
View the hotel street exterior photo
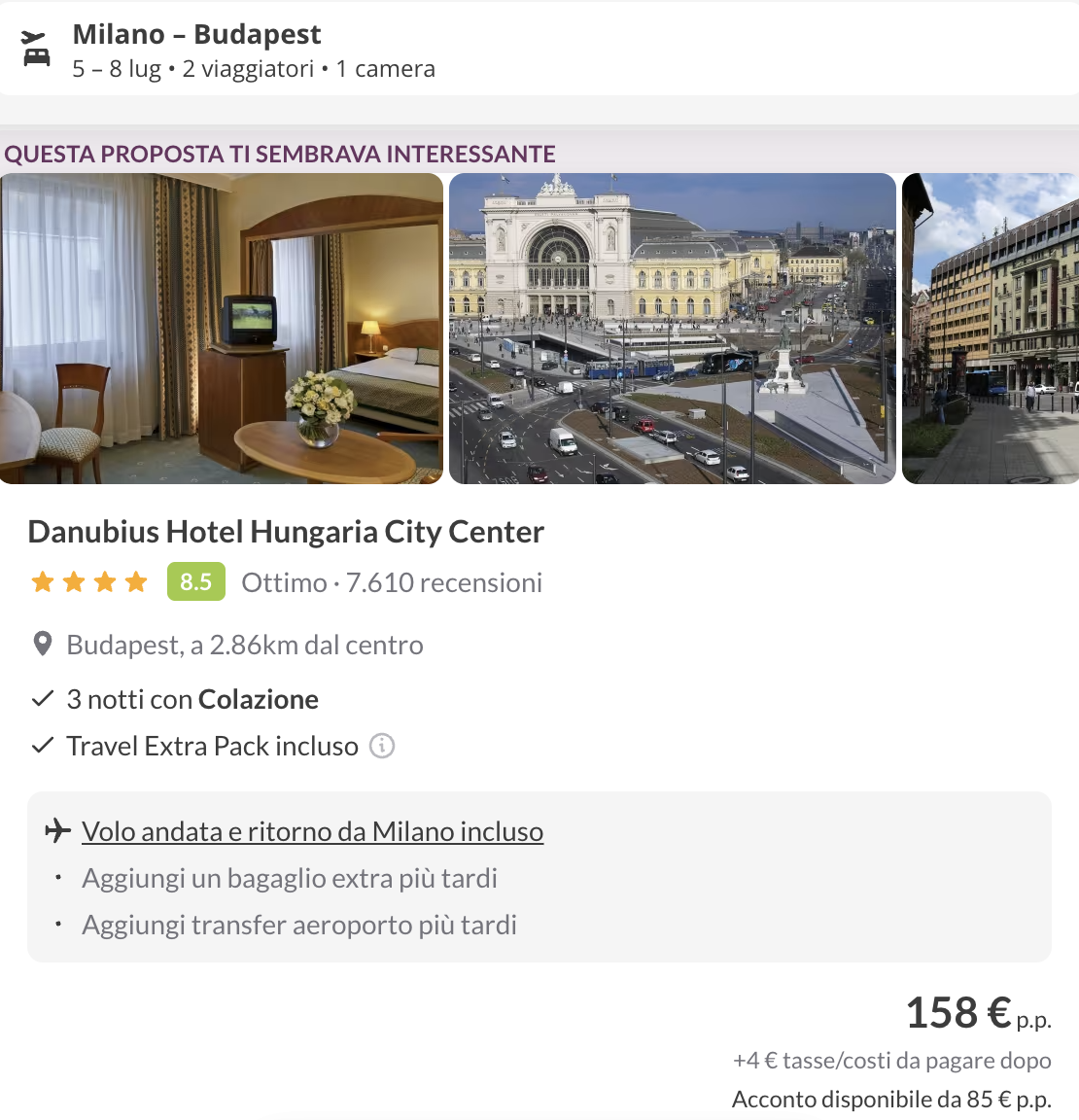(990, 329)
